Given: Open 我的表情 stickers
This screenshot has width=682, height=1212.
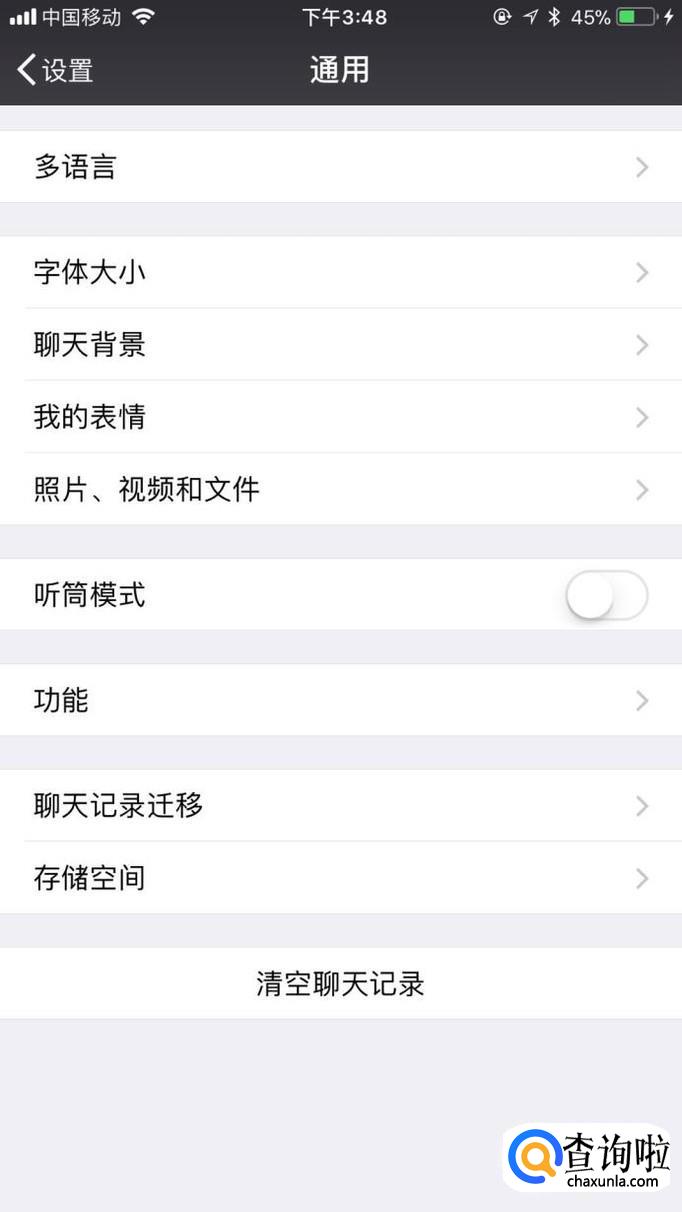Looking at the screenshot, I should pyautogui.click(x=340, y=417).
